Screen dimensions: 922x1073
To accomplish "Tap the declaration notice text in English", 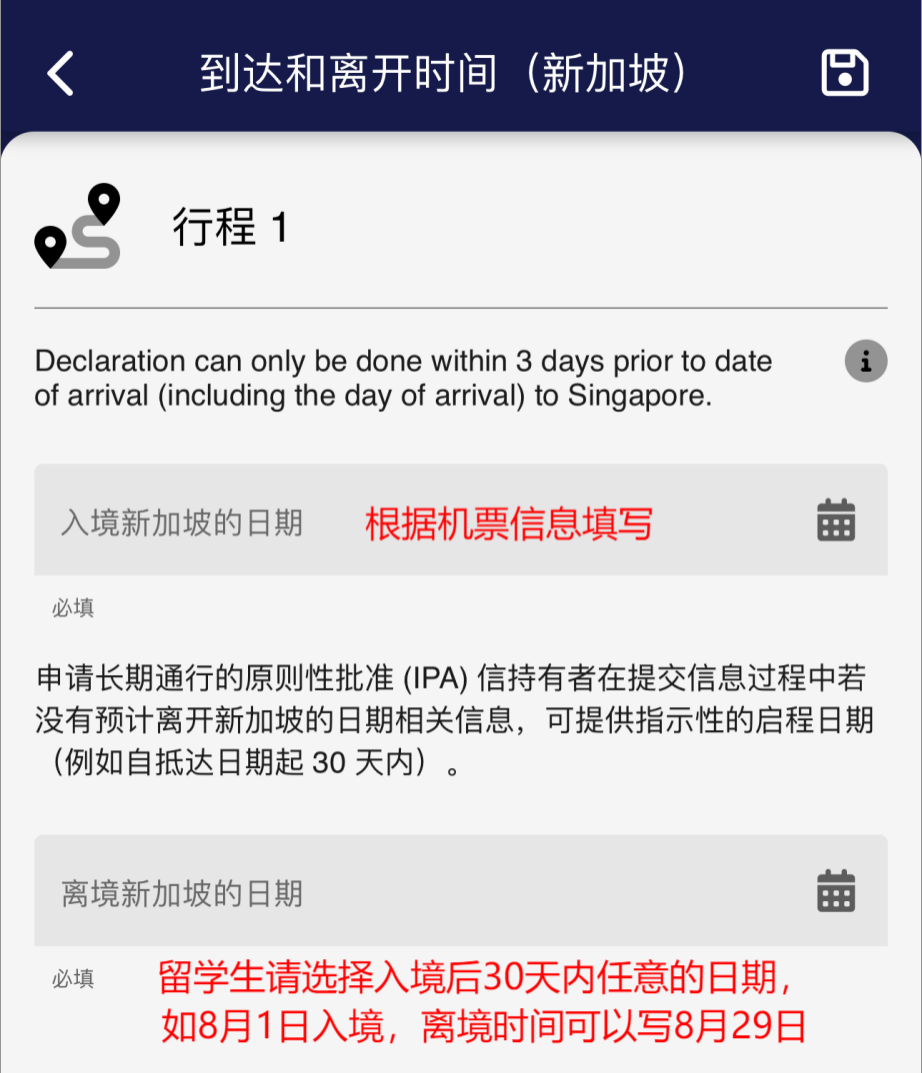I will pos(400,378).
